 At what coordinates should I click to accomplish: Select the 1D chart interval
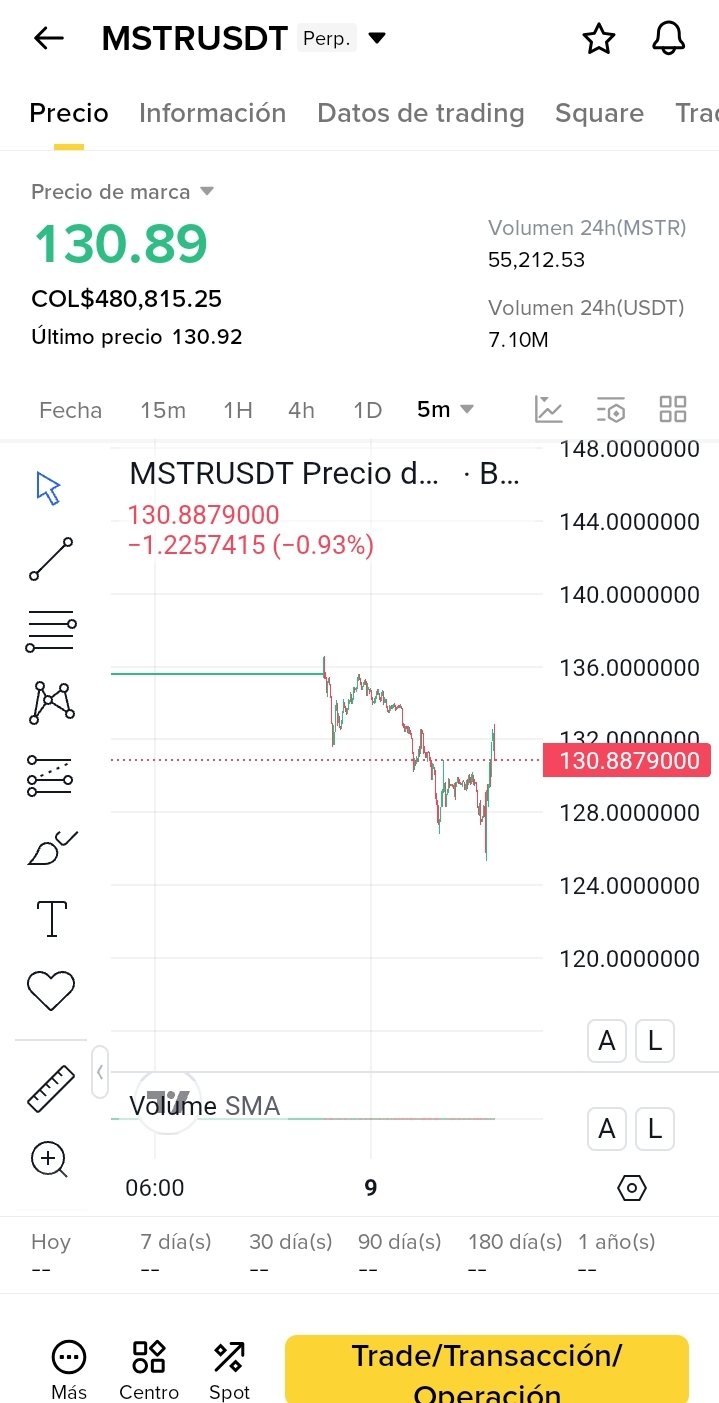pyautogui.click(x=368, y=410)
